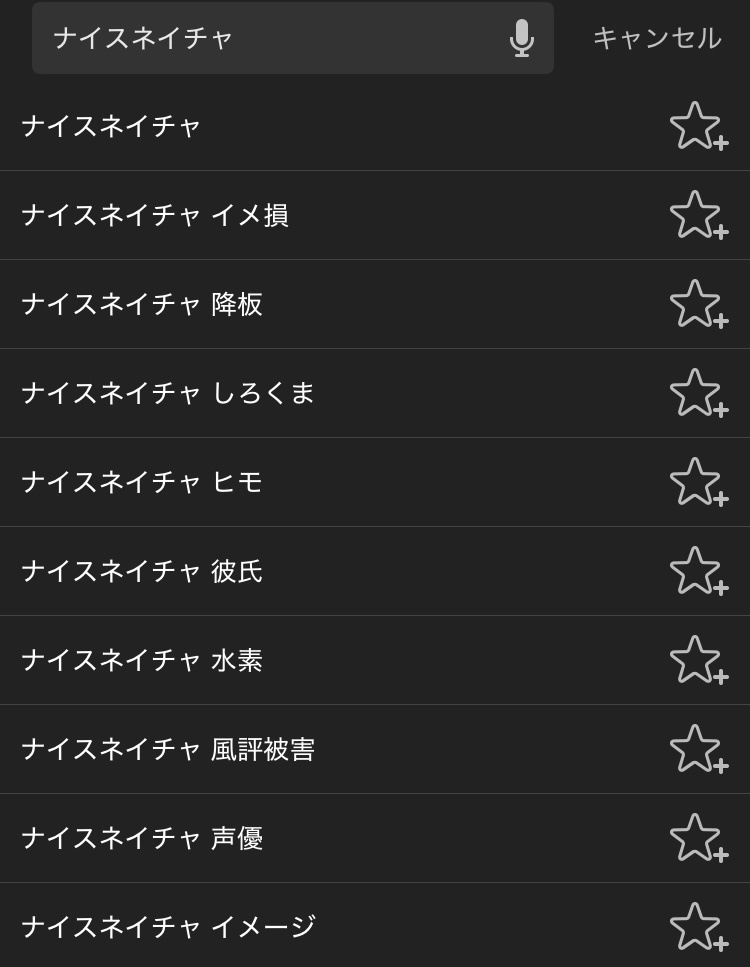Star the ナイスネイチャ 降板 suggestion

pyautogui.click(x=697, y=305)
